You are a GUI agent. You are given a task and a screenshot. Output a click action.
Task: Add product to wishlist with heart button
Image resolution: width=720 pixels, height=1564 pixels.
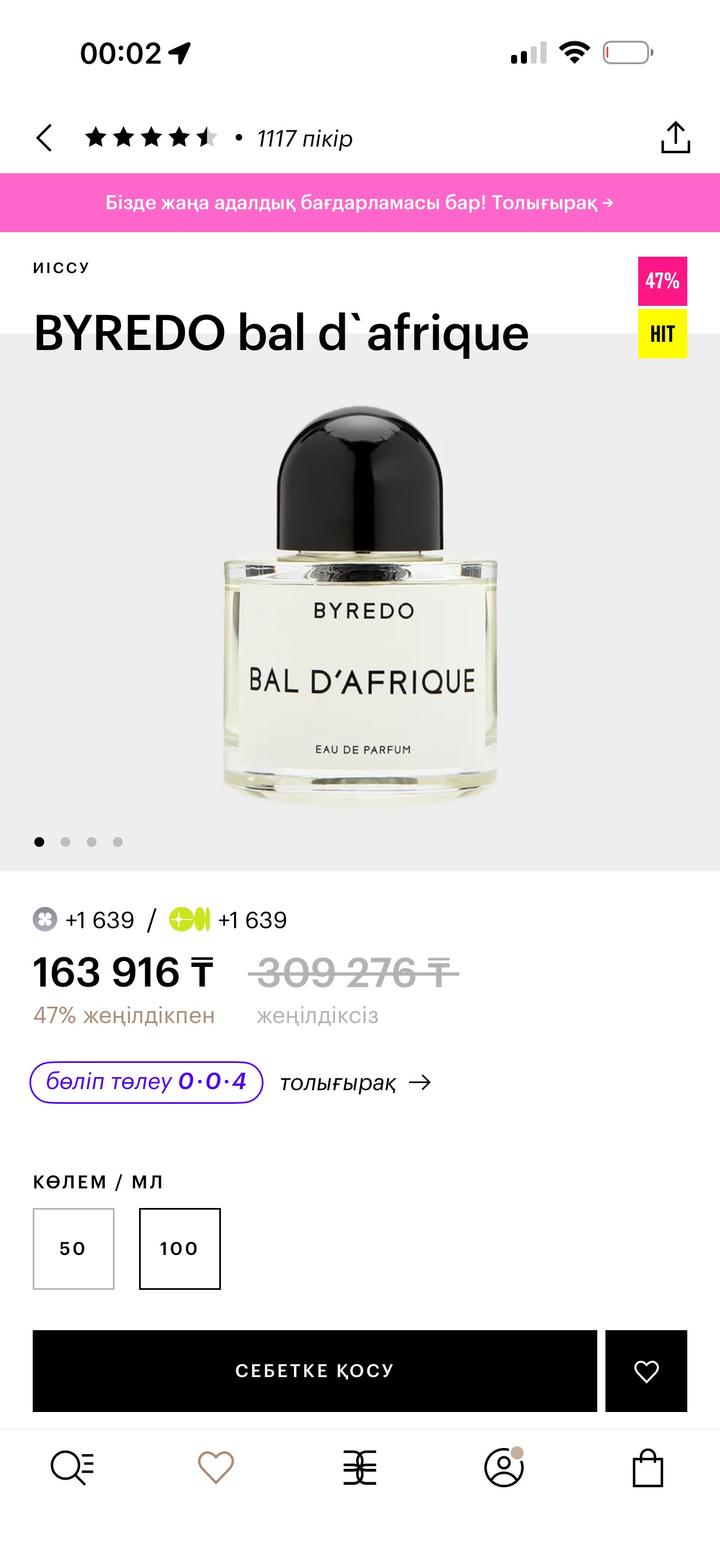646,1370
